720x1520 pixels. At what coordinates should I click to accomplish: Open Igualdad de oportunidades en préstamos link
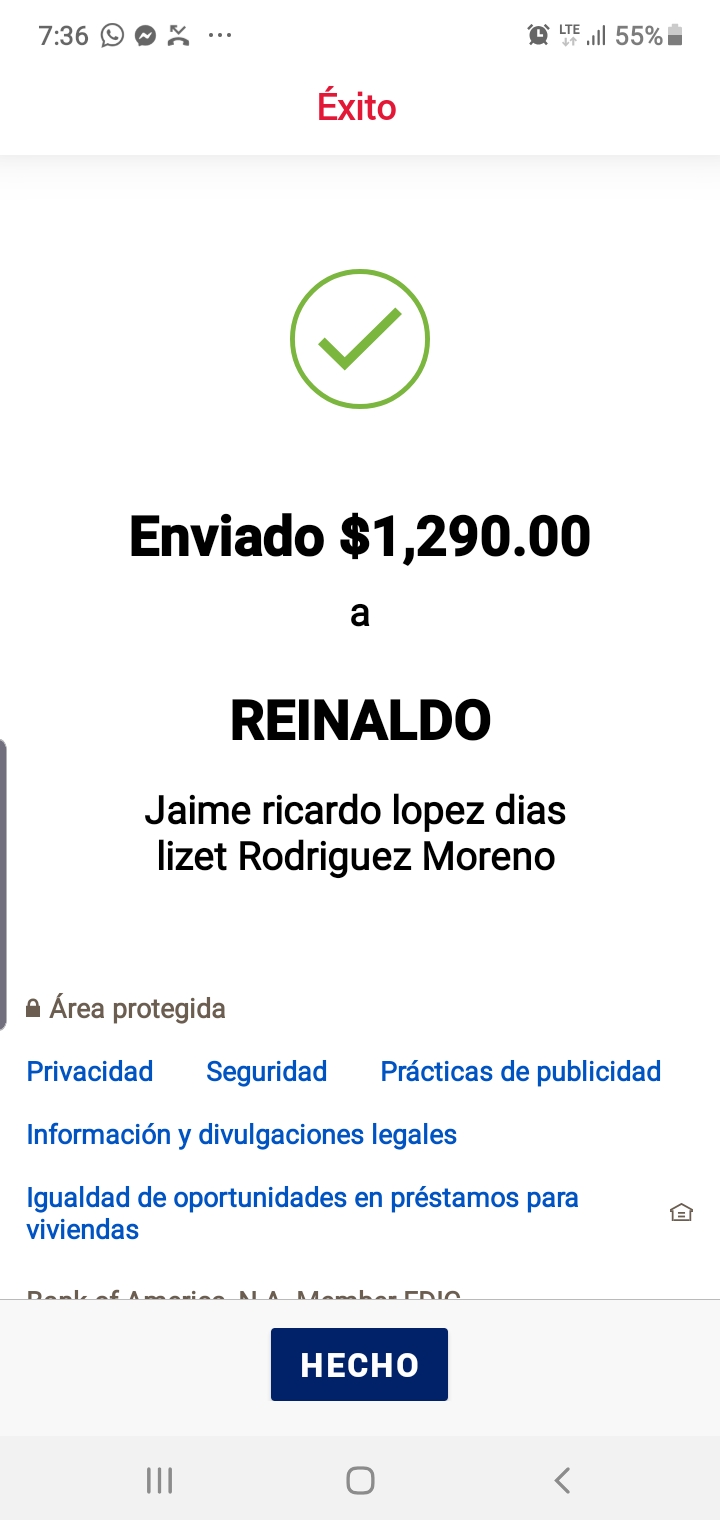click(x=302, y=1213)
